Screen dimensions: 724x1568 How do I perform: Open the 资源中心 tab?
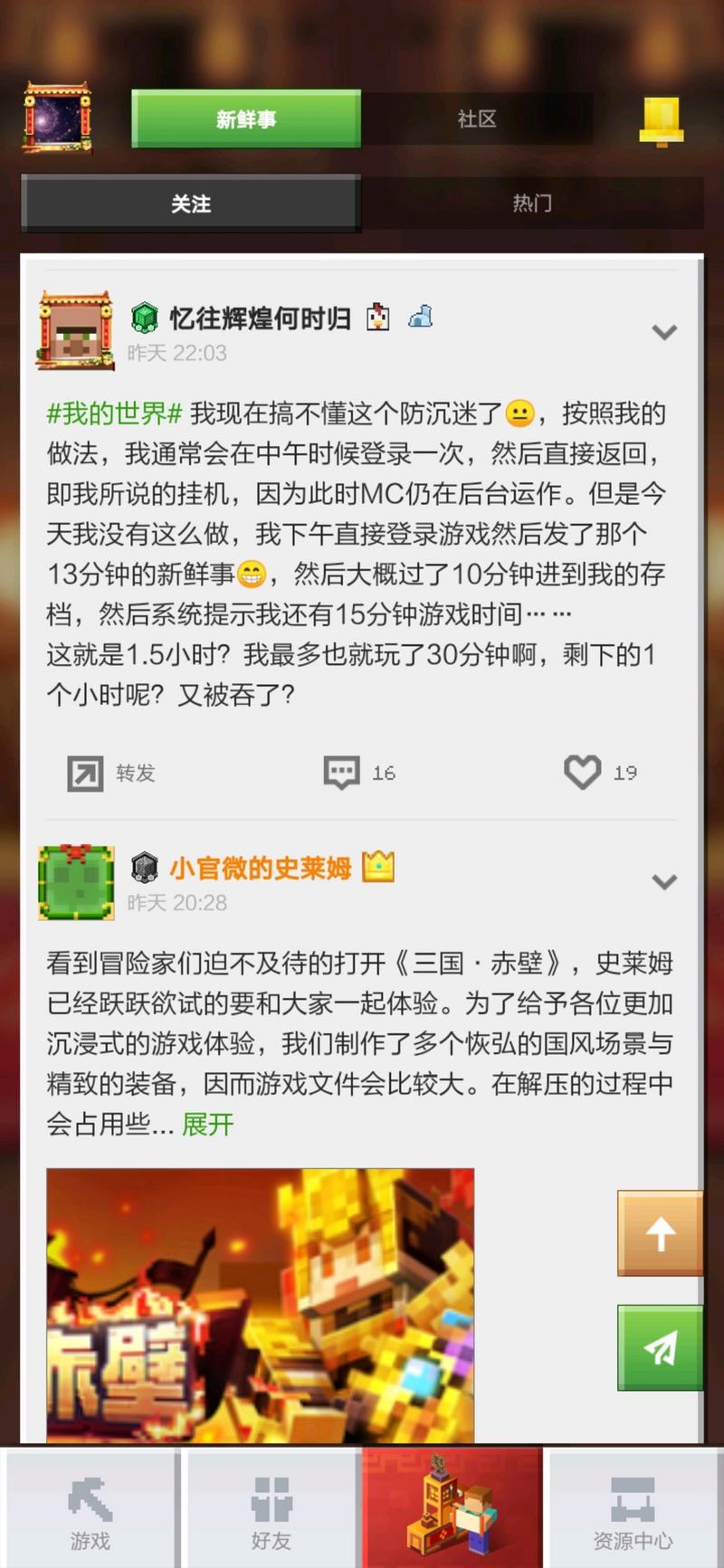click(633, 1507)
